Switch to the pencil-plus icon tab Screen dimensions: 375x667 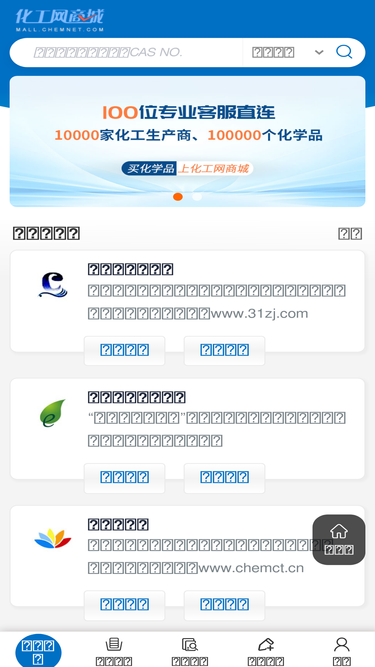[x=266, y=652]
